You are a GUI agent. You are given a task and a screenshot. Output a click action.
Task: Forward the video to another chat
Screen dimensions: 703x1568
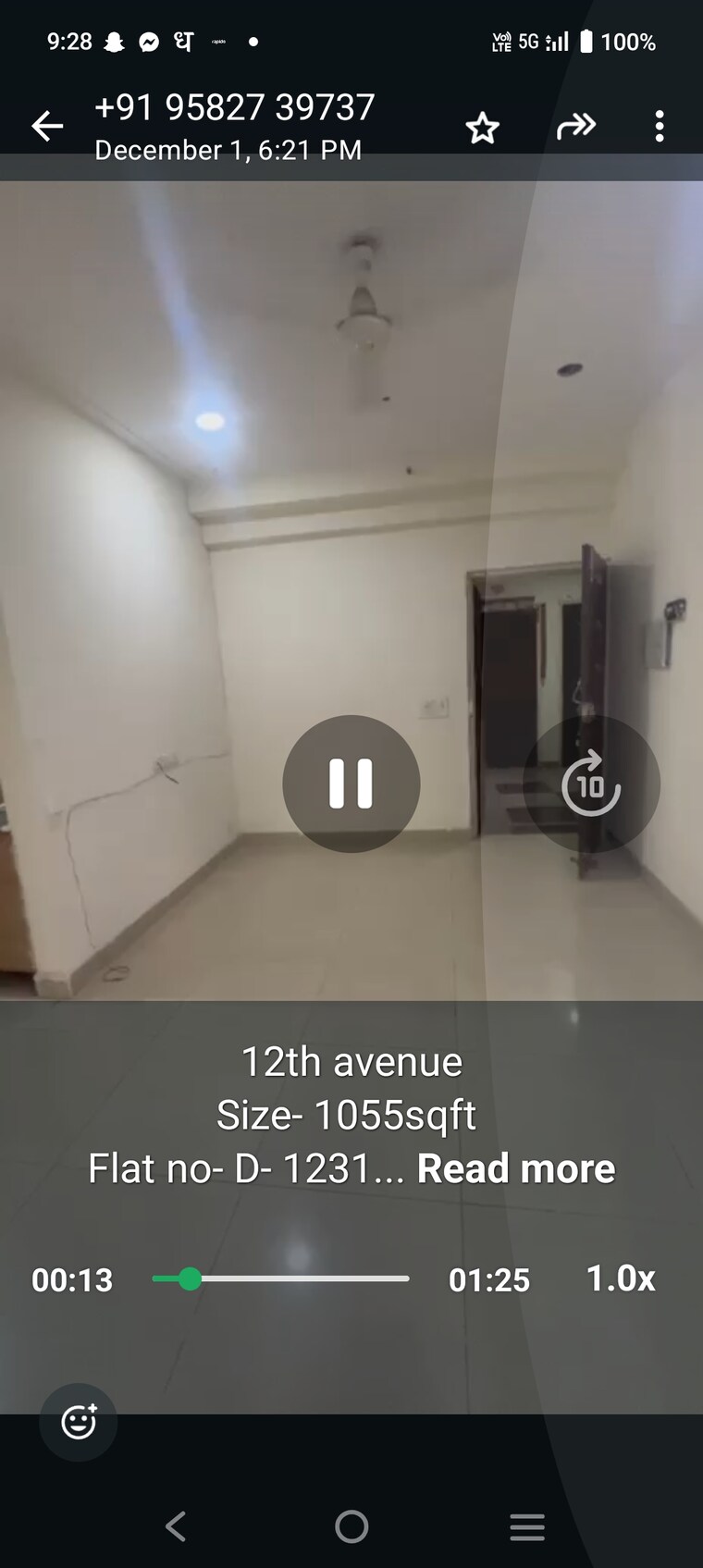tap(575, 126)
